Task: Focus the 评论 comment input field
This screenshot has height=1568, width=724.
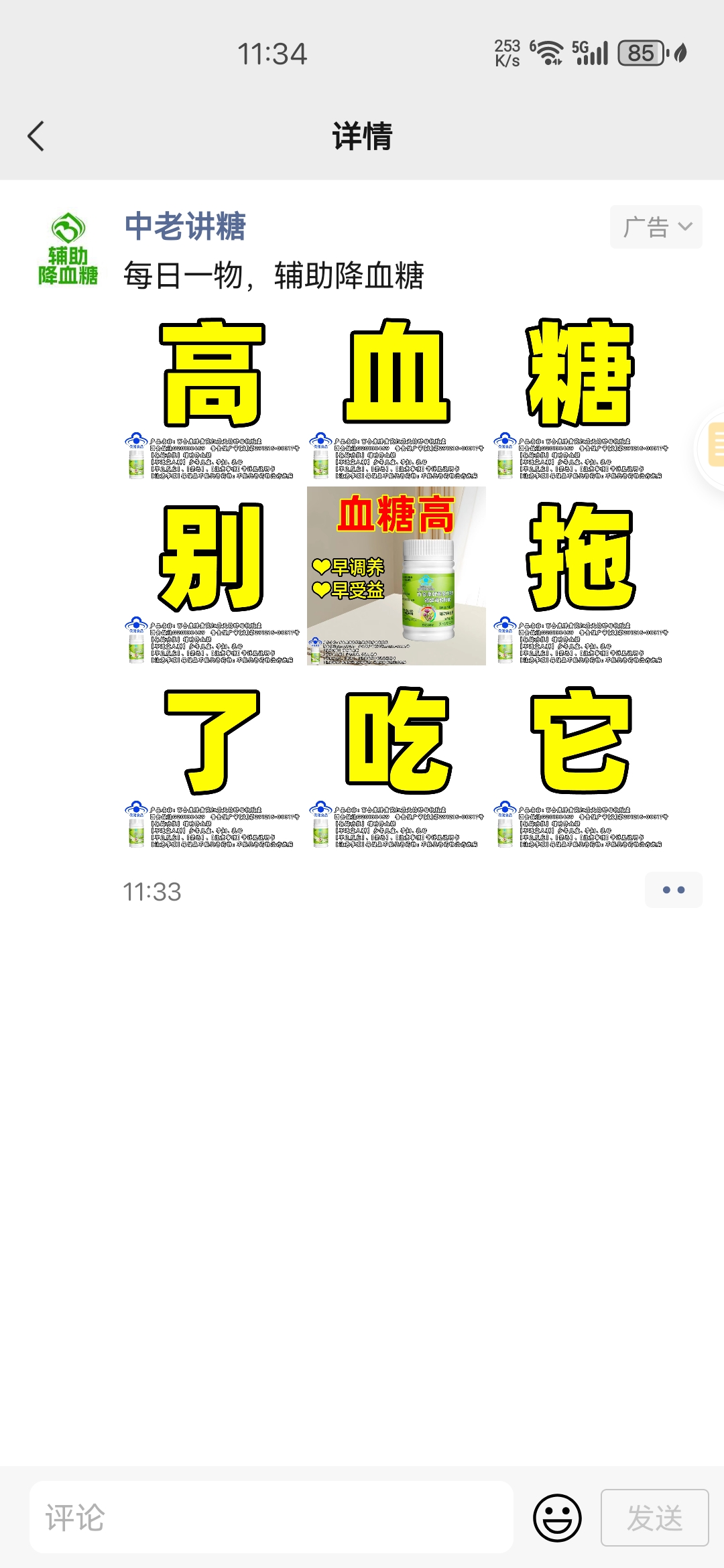Action: click(x=271, y=1517)
